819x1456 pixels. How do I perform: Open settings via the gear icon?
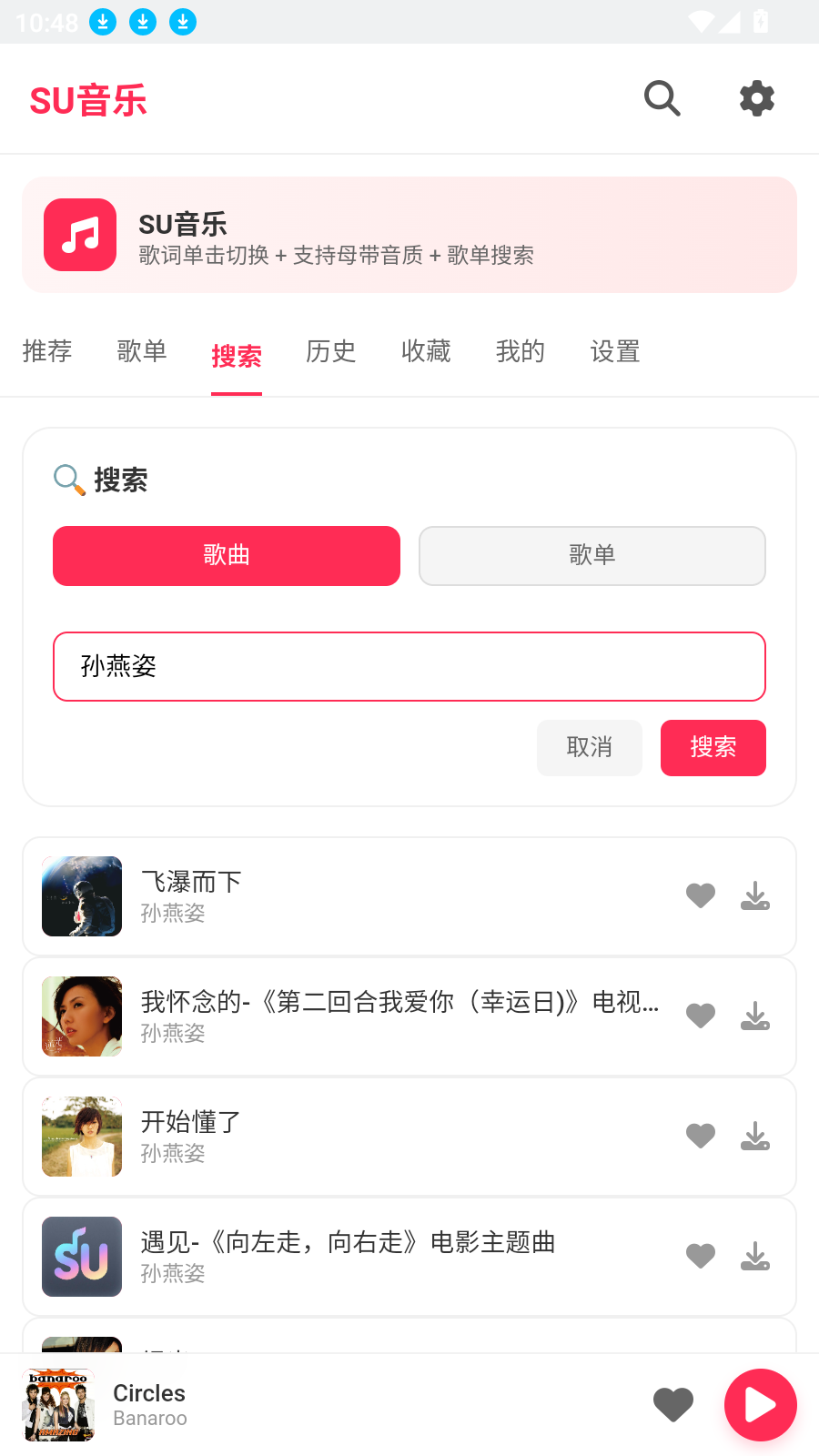[x=756, y=98]
